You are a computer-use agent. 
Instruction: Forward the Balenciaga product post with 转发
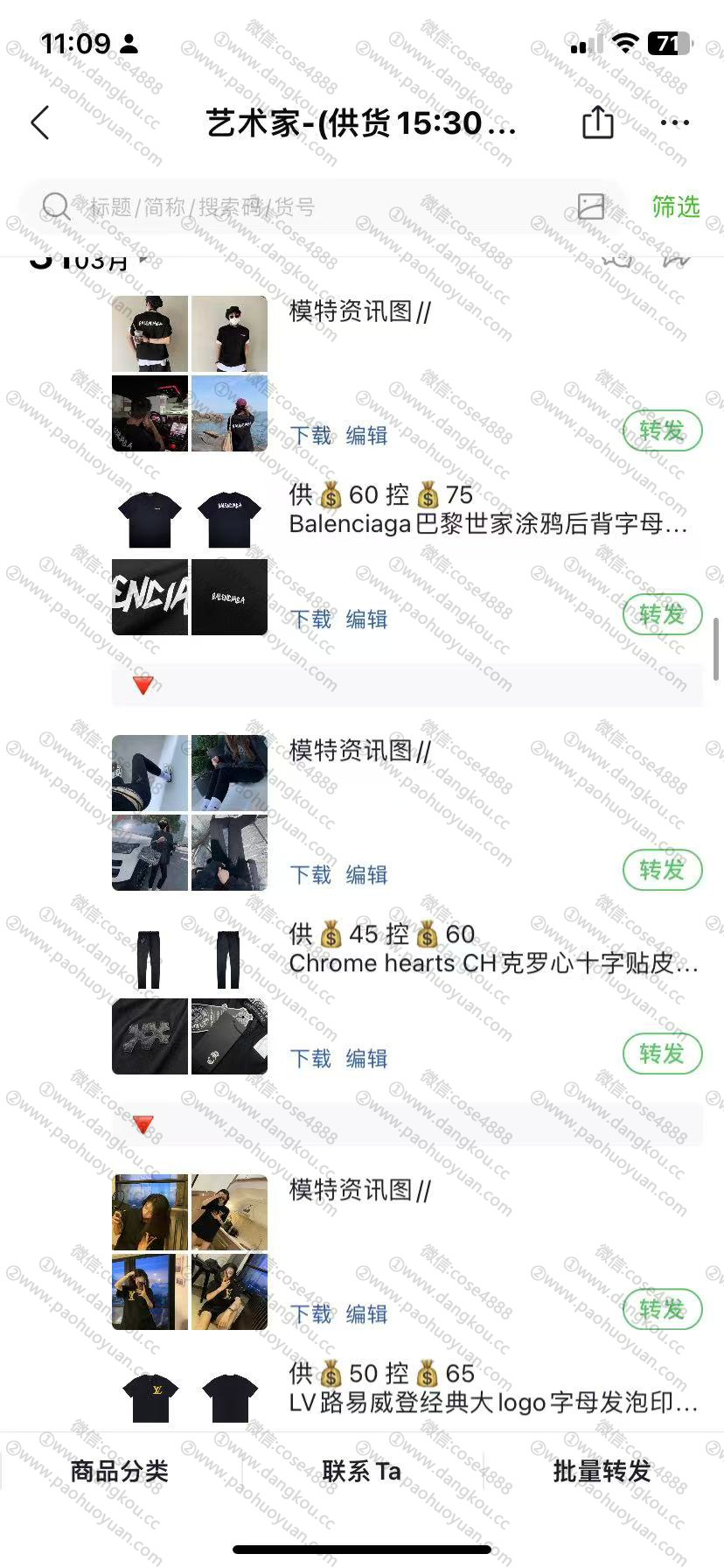click(662, 615)
